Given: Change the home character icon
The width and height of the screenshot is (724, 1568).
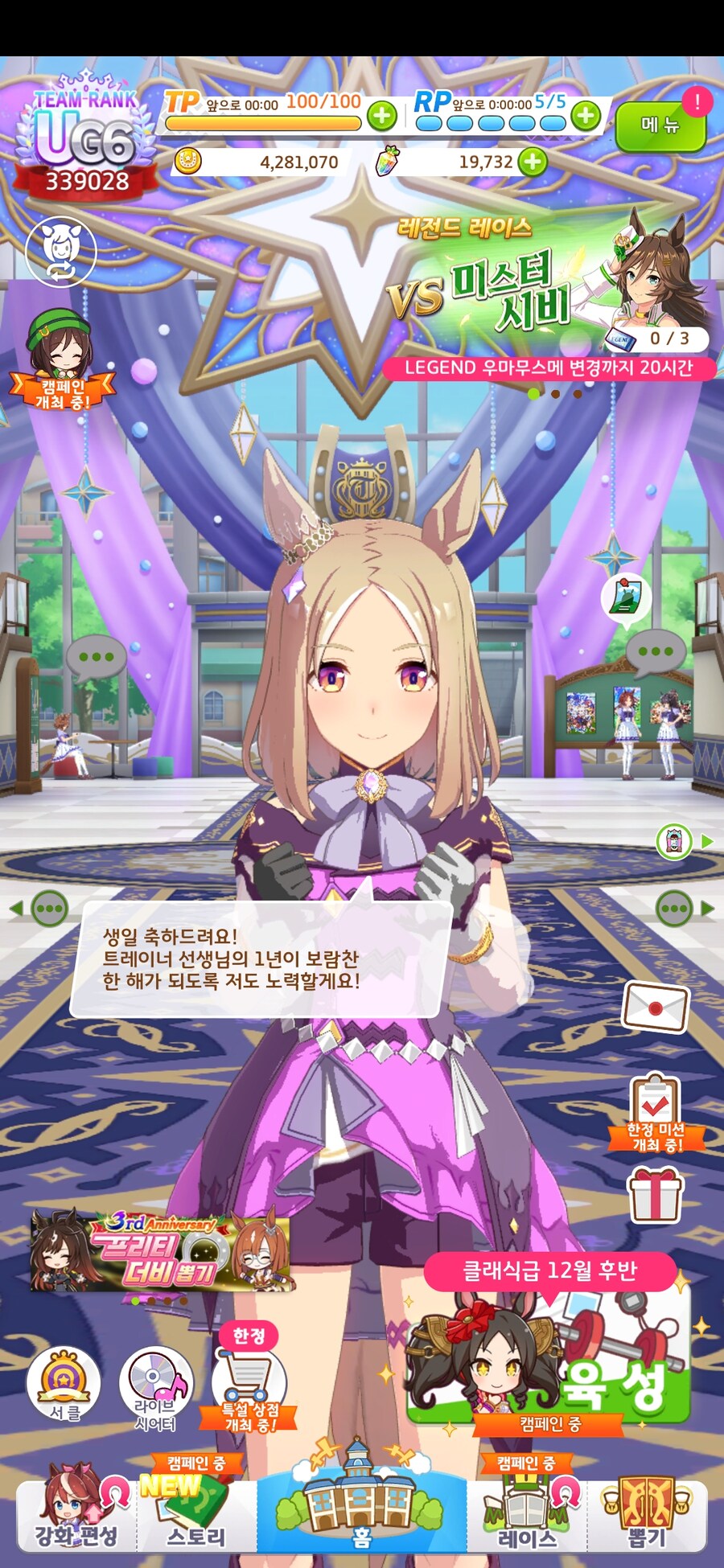Looking at the screenshot, I should [61, 252].
